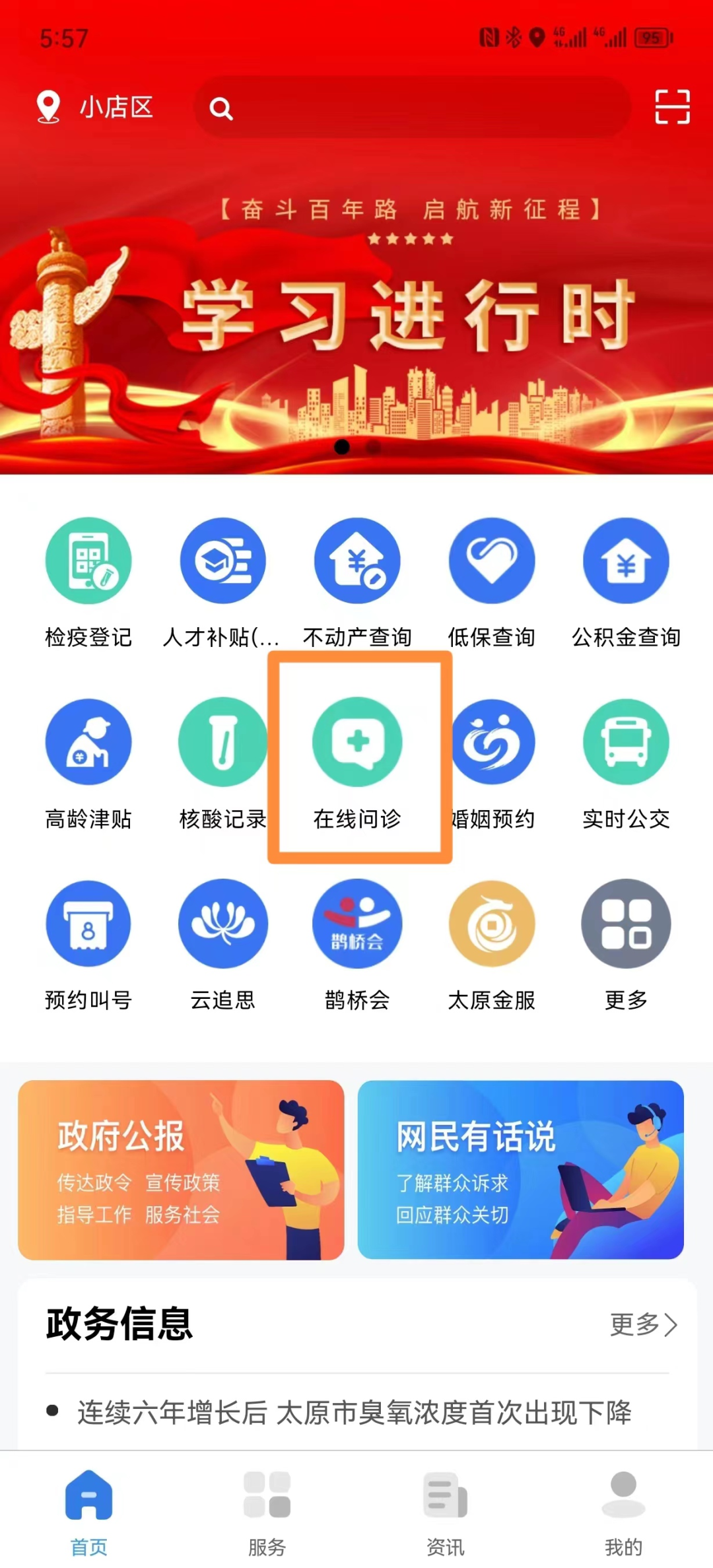Change location from 小店区
This screenshot has width=713, height=1568.
point(96,107)
